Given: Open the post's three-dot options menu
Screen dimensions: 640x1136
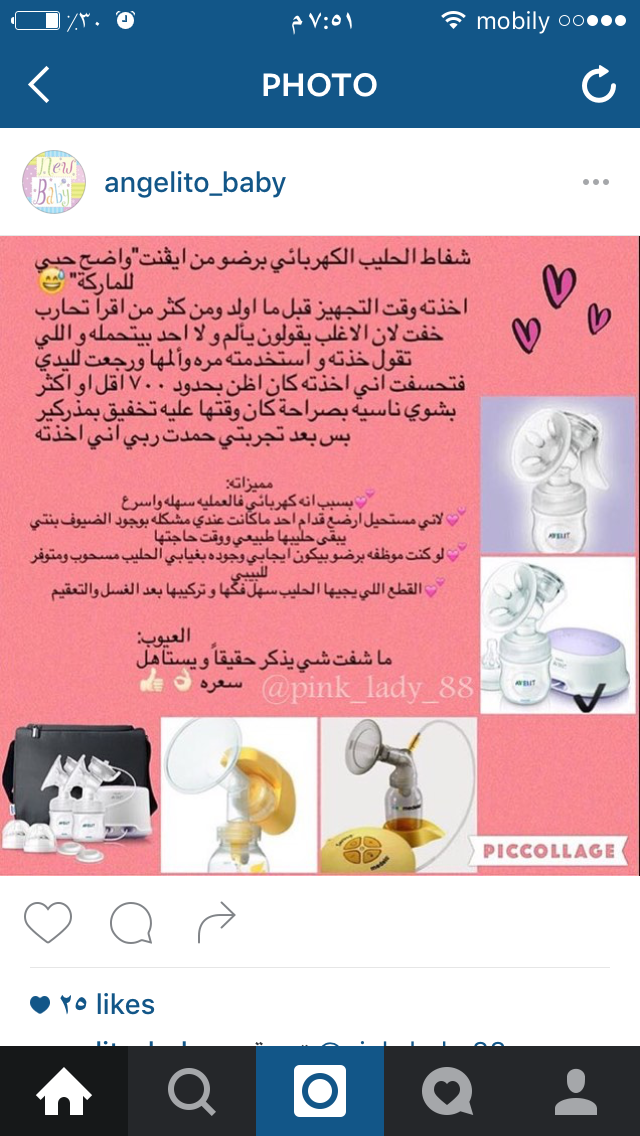Looking at the screenshot, I should tap(595, 183).
